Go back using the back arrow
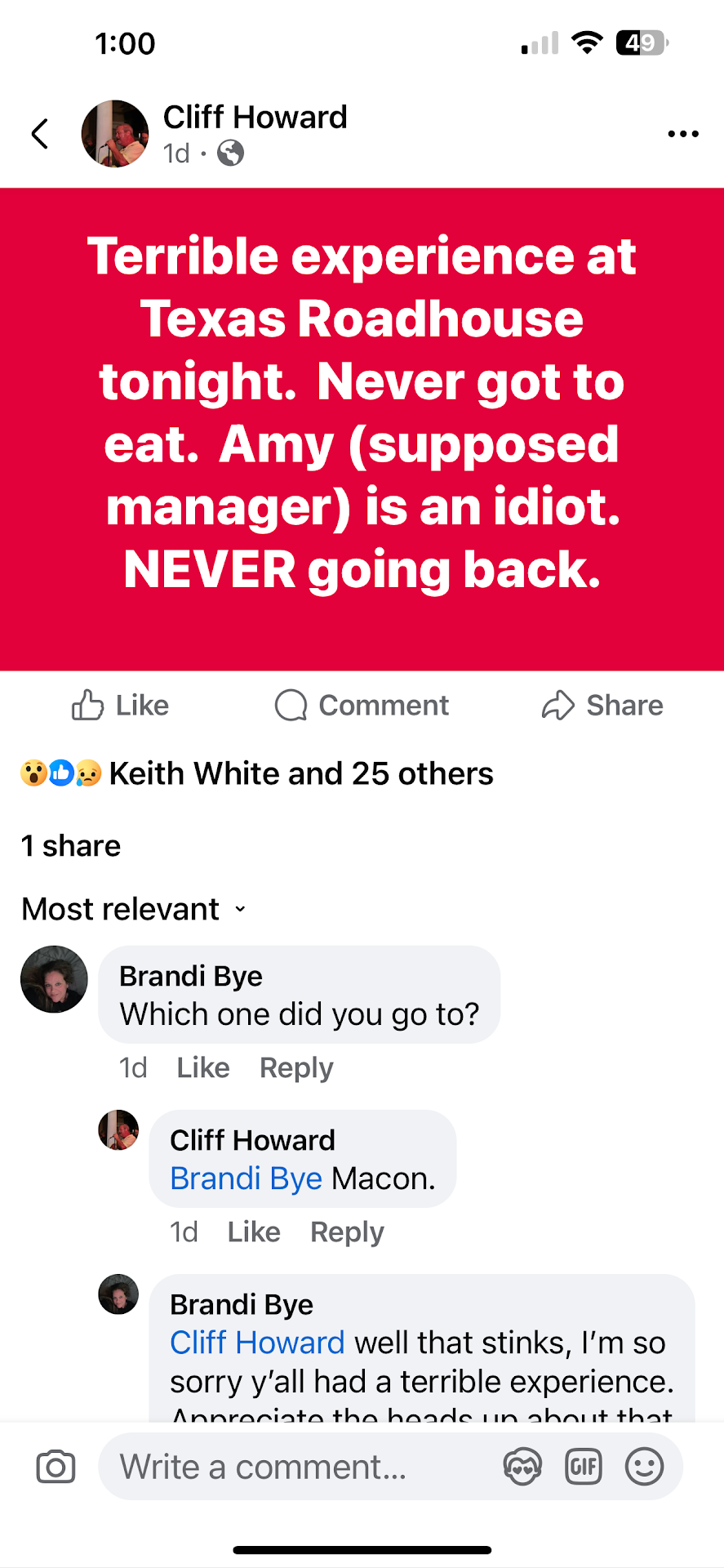This screenshot has height=1568, width=724. (x=40, y=134)
